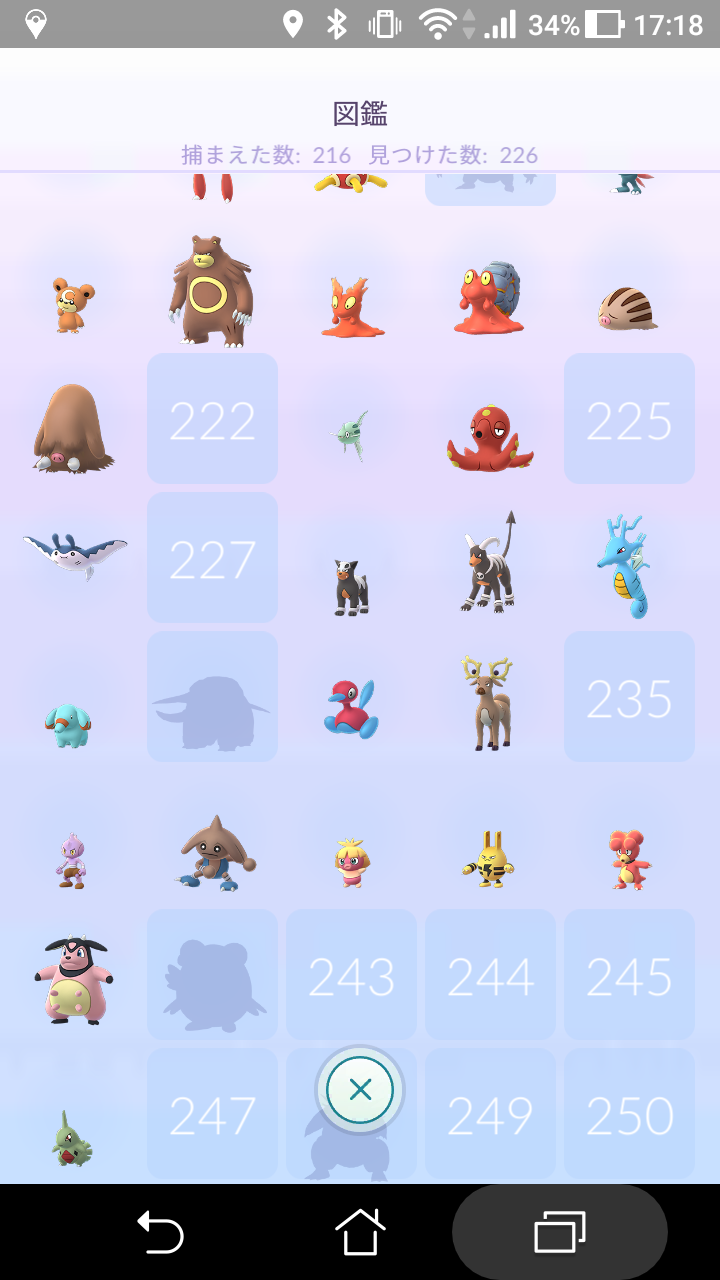Open Ursaring's Pokédex entry
Screen dimensions: 720x1280
(x=212, y=291)
